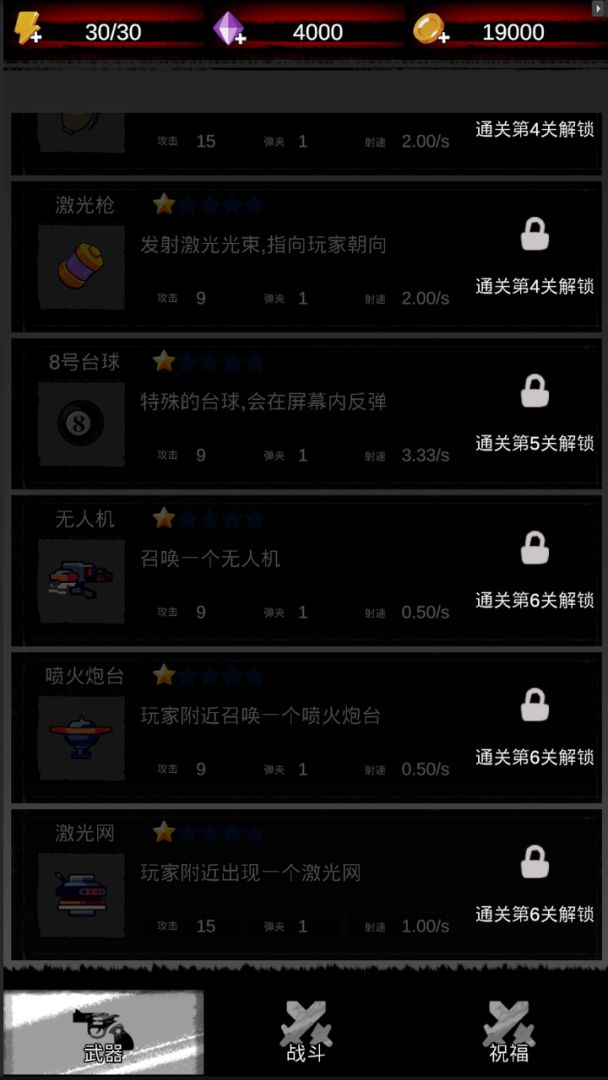
Task: Add more energy with the lightning plus icon
Action: pos(27,30)
